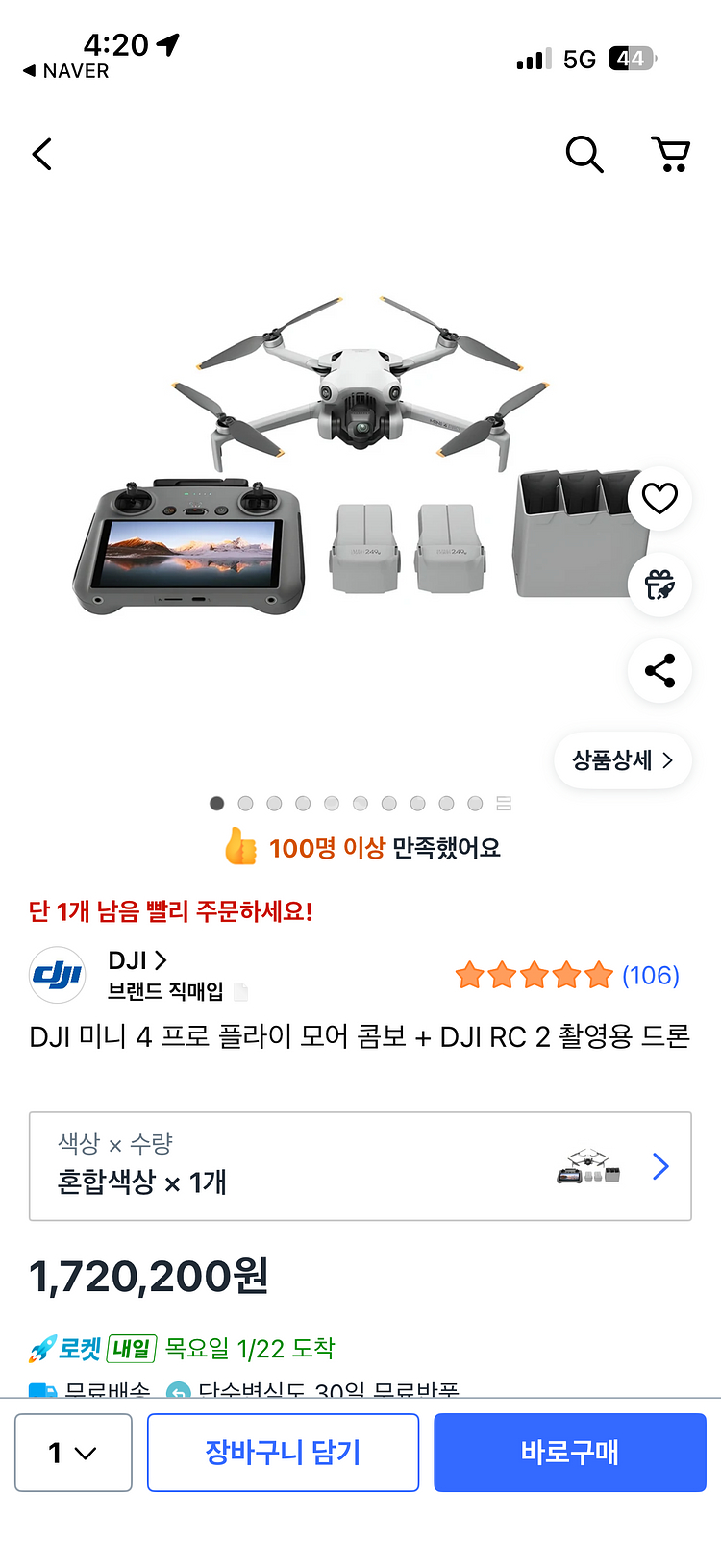Go back to the previous page
Viewport: 721px width, 1568px height.
[42, 154]
